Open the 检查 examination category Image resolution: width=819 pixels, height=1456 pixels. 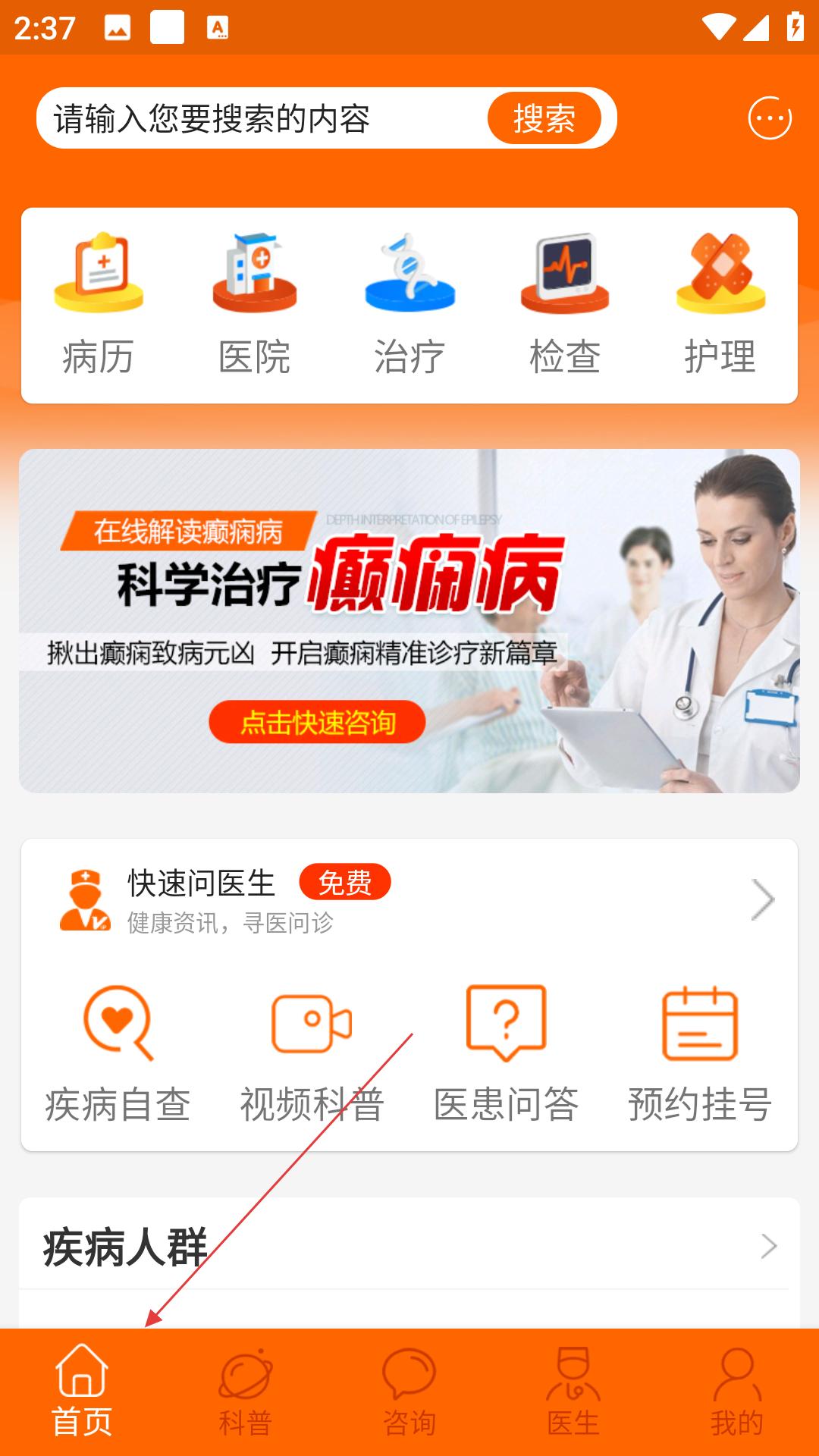tap(565, 305)
